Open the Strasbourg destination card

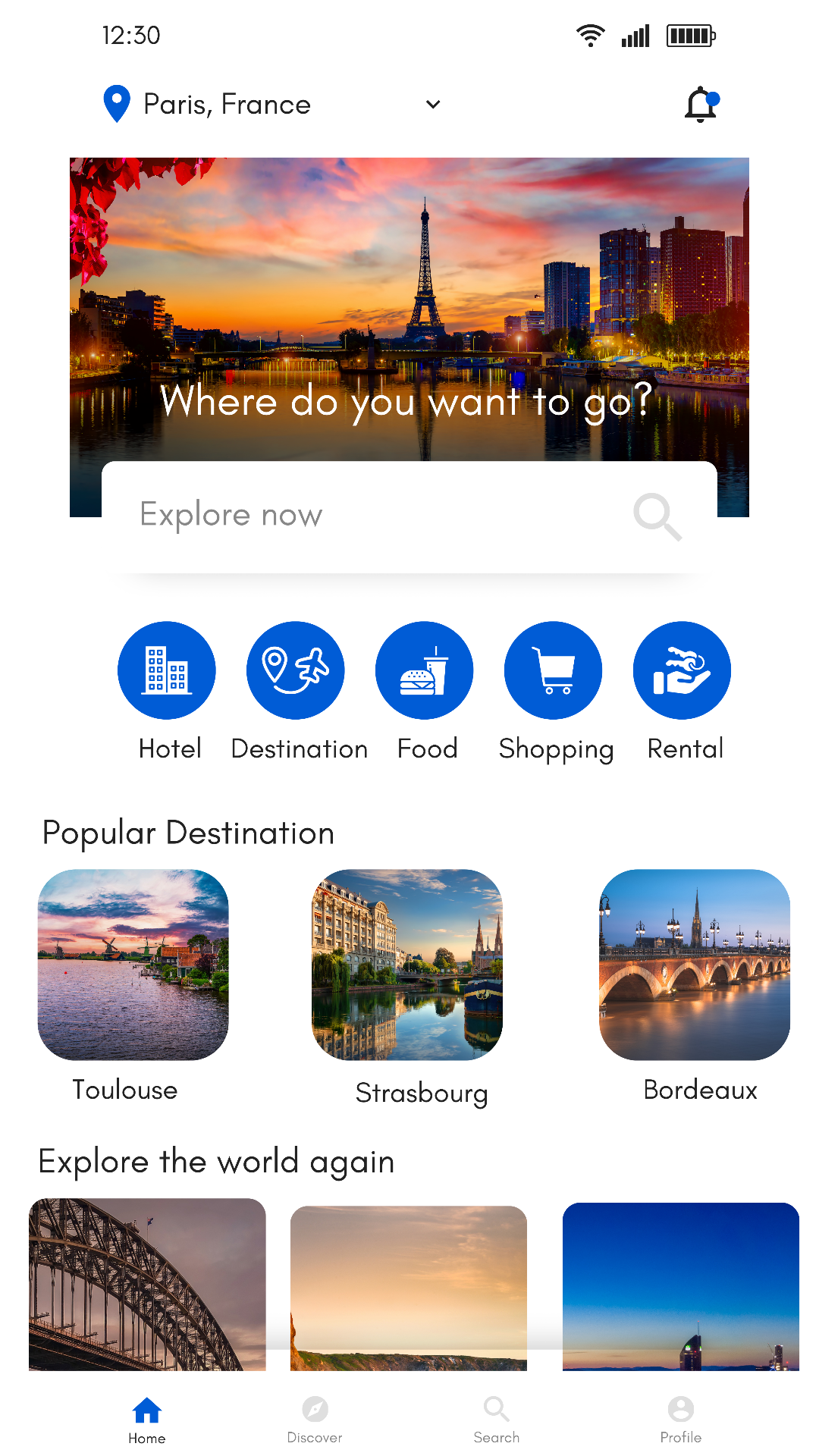[x=407, y=965]
